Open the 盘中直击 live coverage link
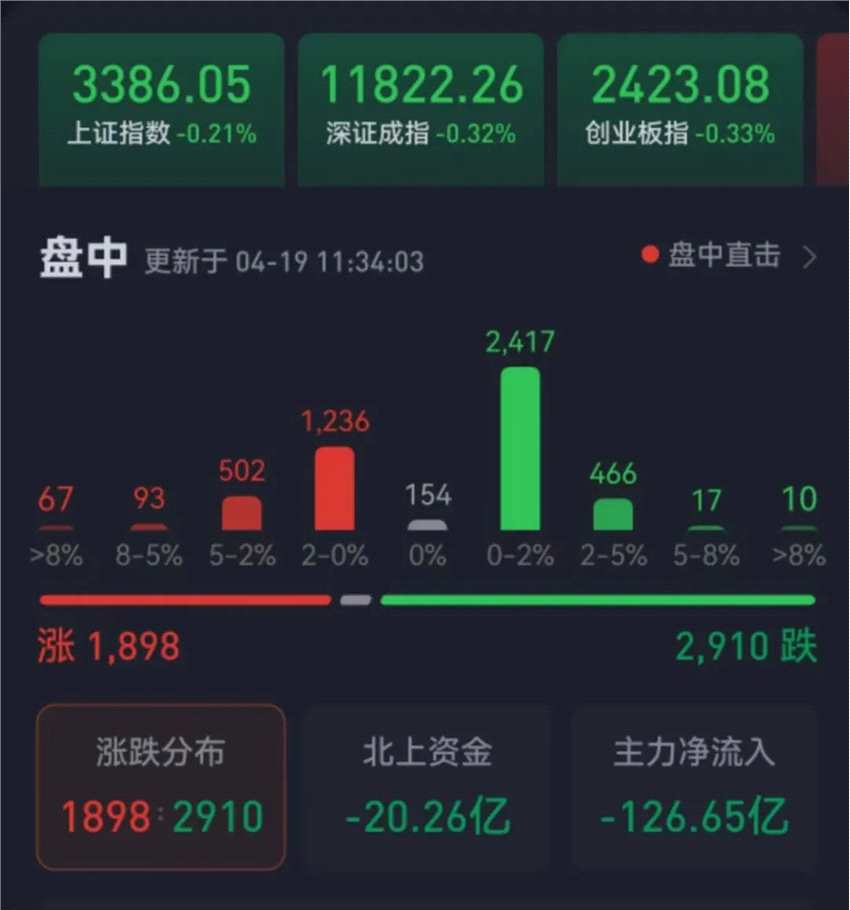This screenshot has width=850, height=910. (730, 256)
